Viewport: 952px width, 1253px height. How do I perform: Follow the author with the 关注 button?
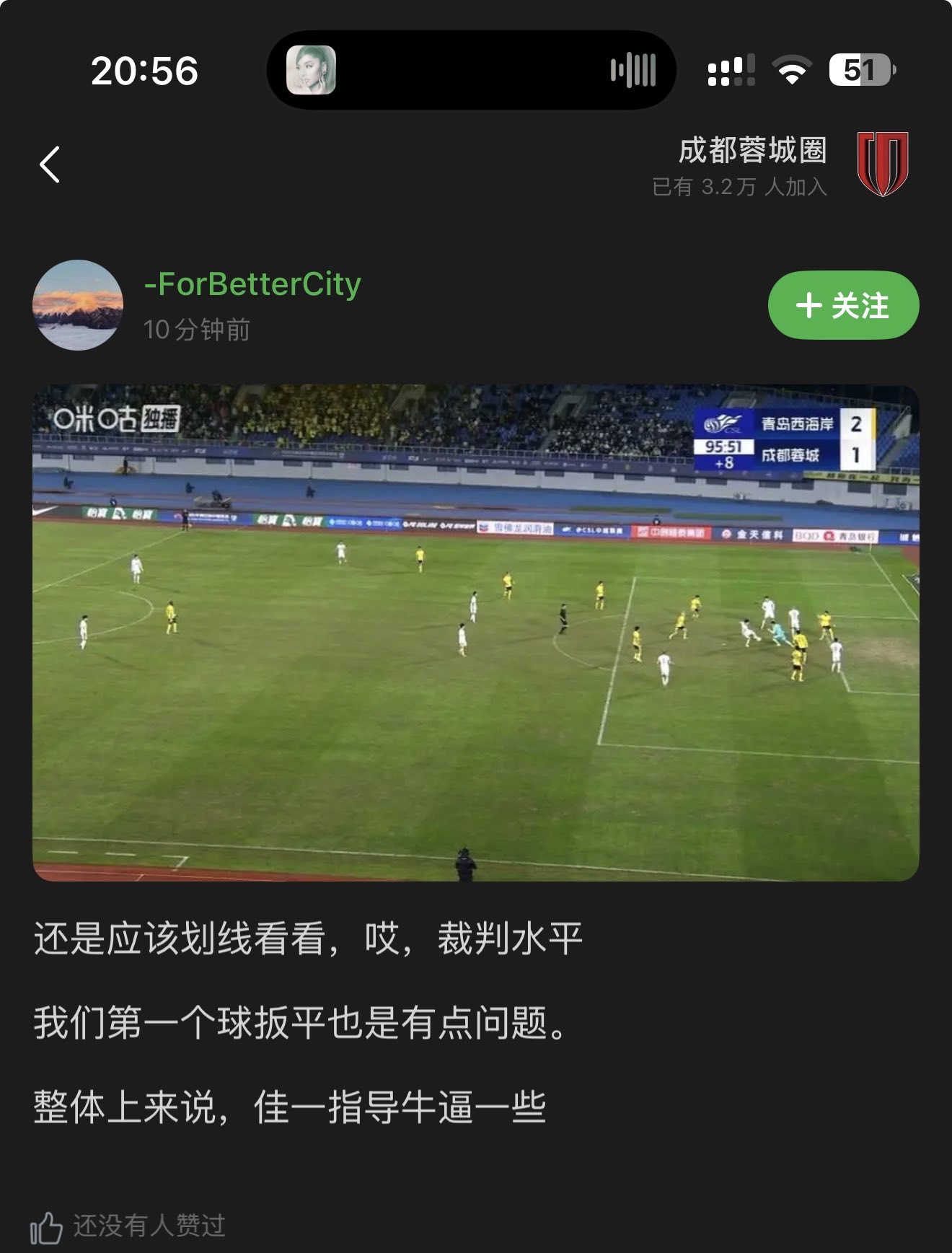[x=843, y=305]
